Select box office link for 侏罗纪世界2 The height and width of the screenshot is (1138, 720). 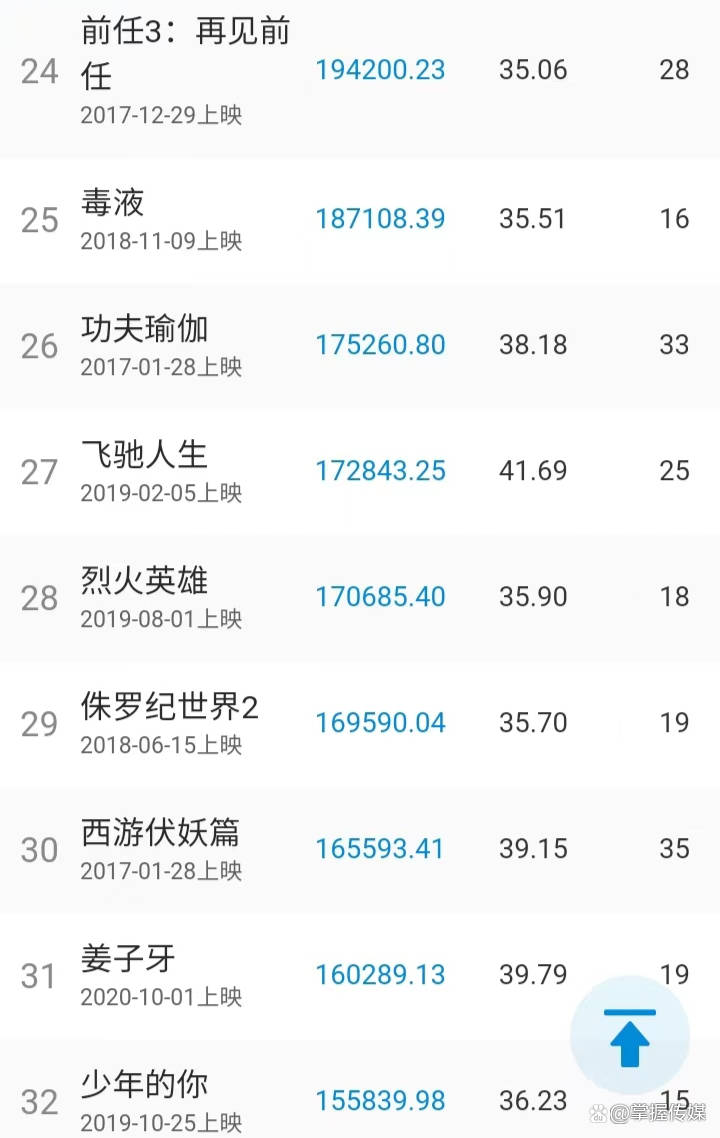coord(380,722)
